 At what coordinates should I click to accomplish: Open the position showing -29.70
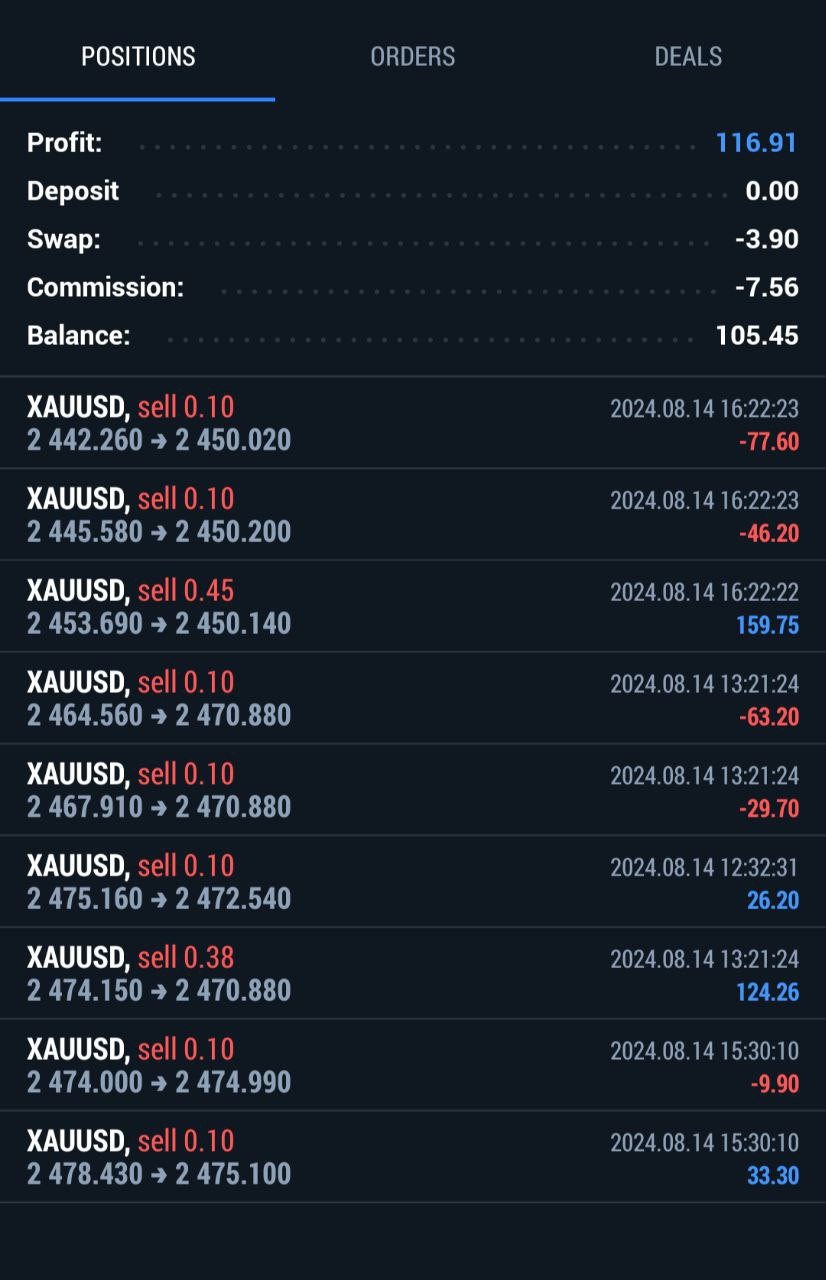coord(412,790)
